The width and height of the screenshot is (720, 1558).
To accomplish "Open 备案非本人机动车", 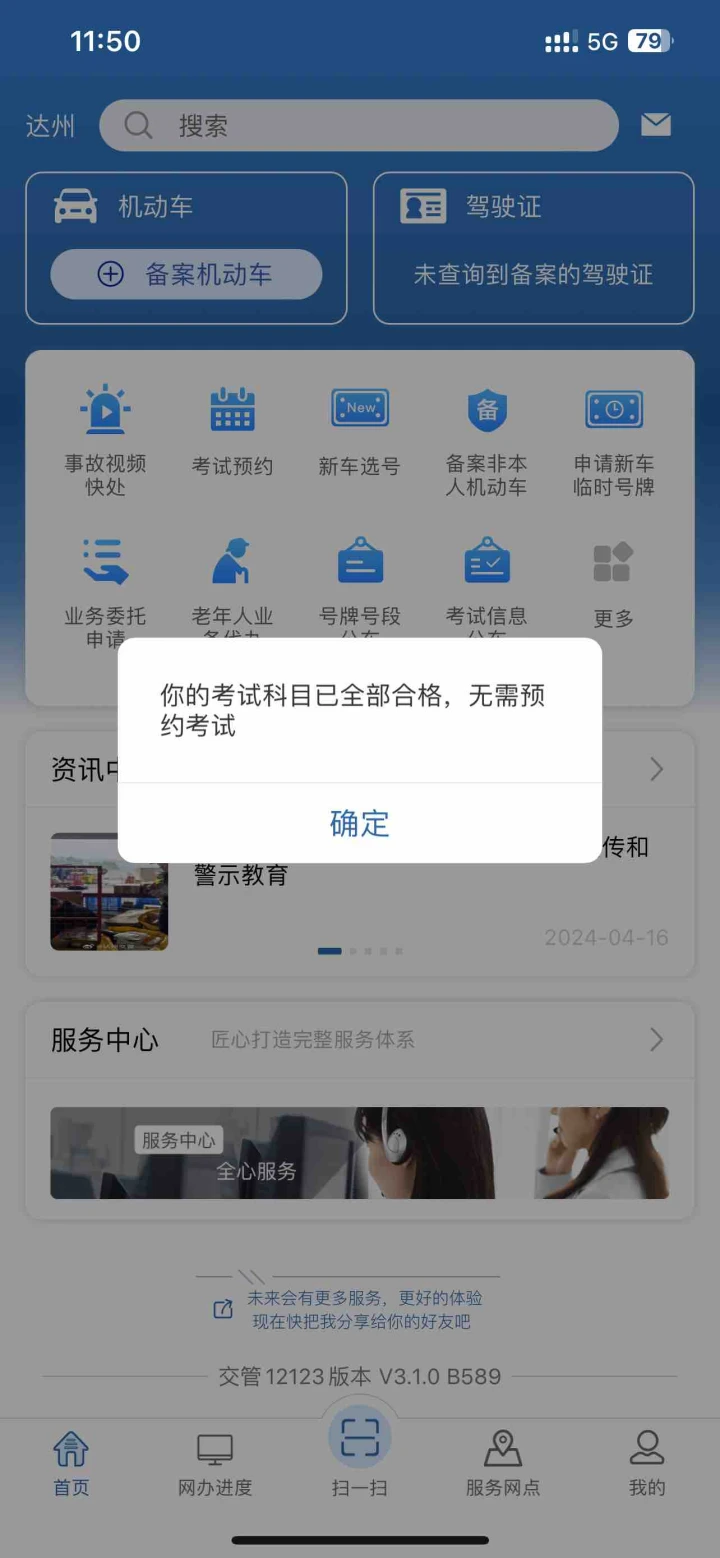I will [486, 441].
